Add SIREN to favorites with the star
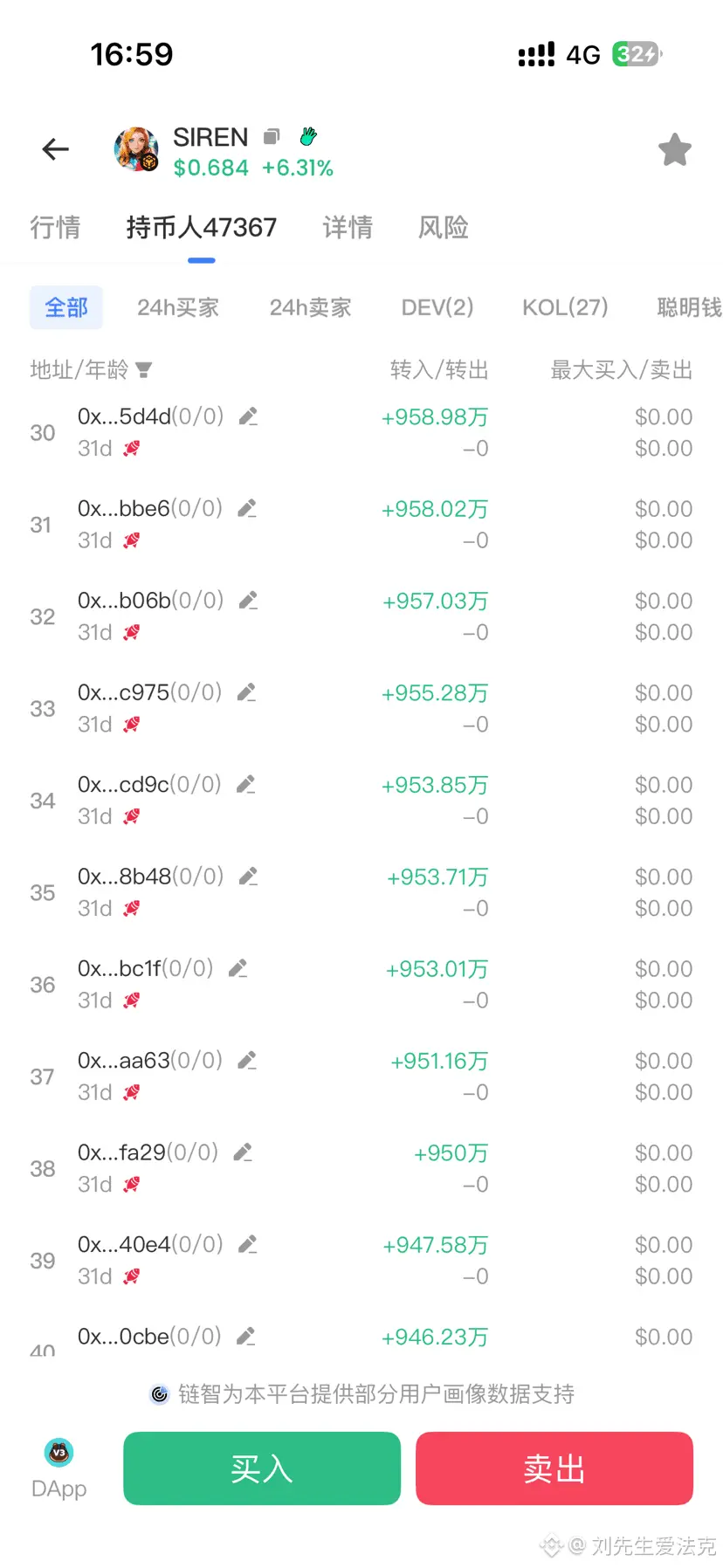This screenshot has width=723, height=1568. point(674,150)
